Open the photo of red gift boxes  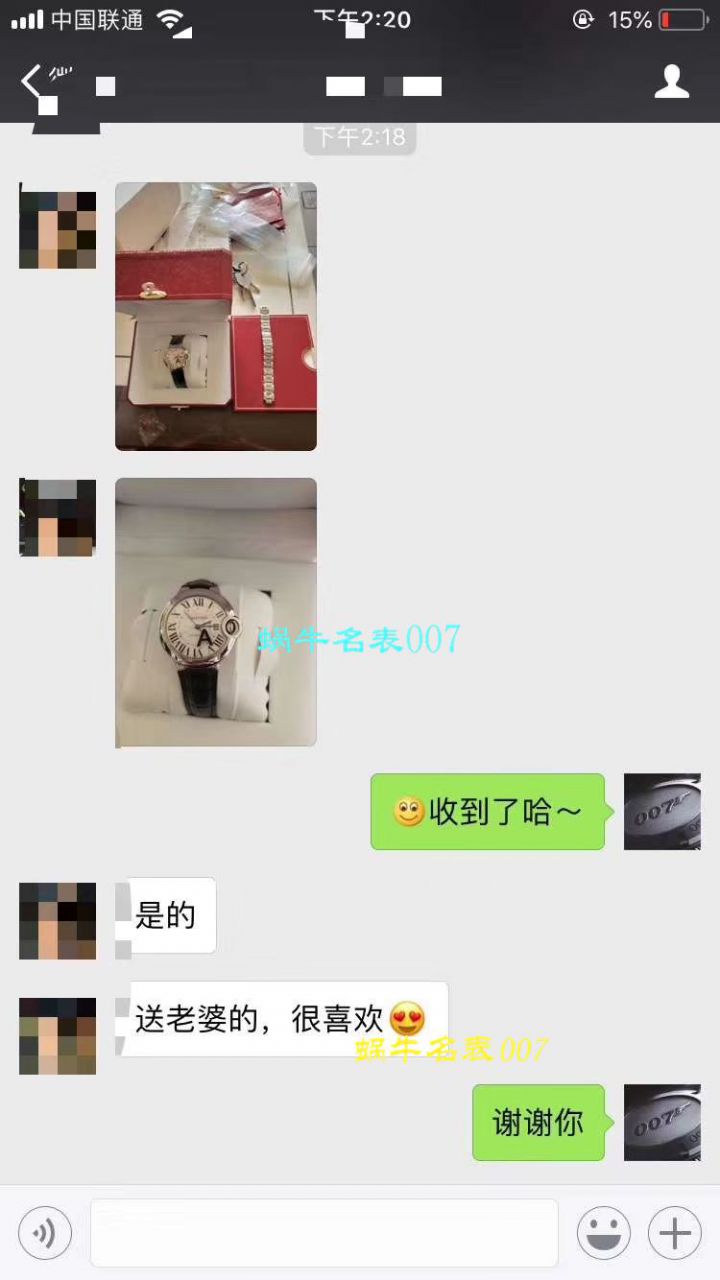[216, 316]
